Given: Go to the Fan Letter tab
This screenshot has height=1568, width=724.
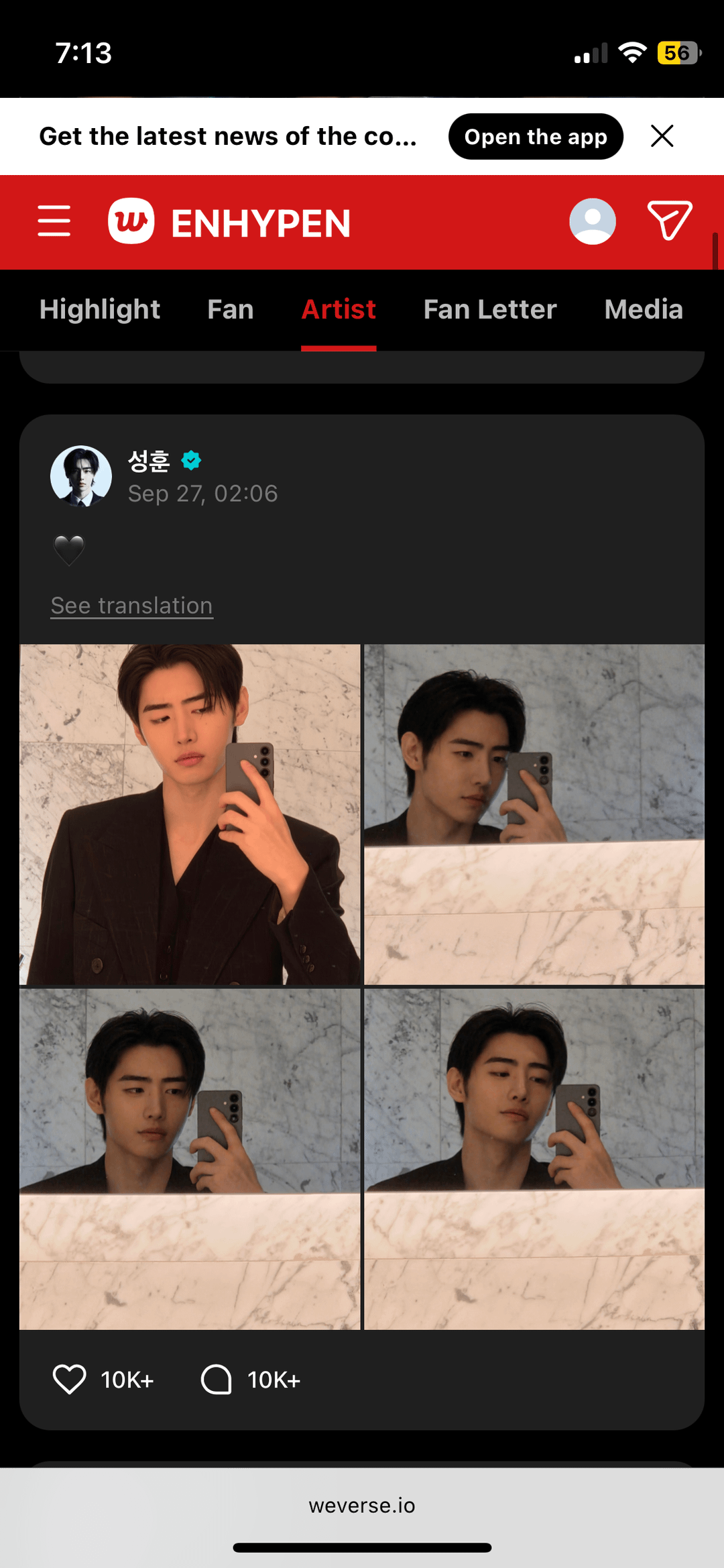Looking at the screenshot, I should (x=490, y=310).
